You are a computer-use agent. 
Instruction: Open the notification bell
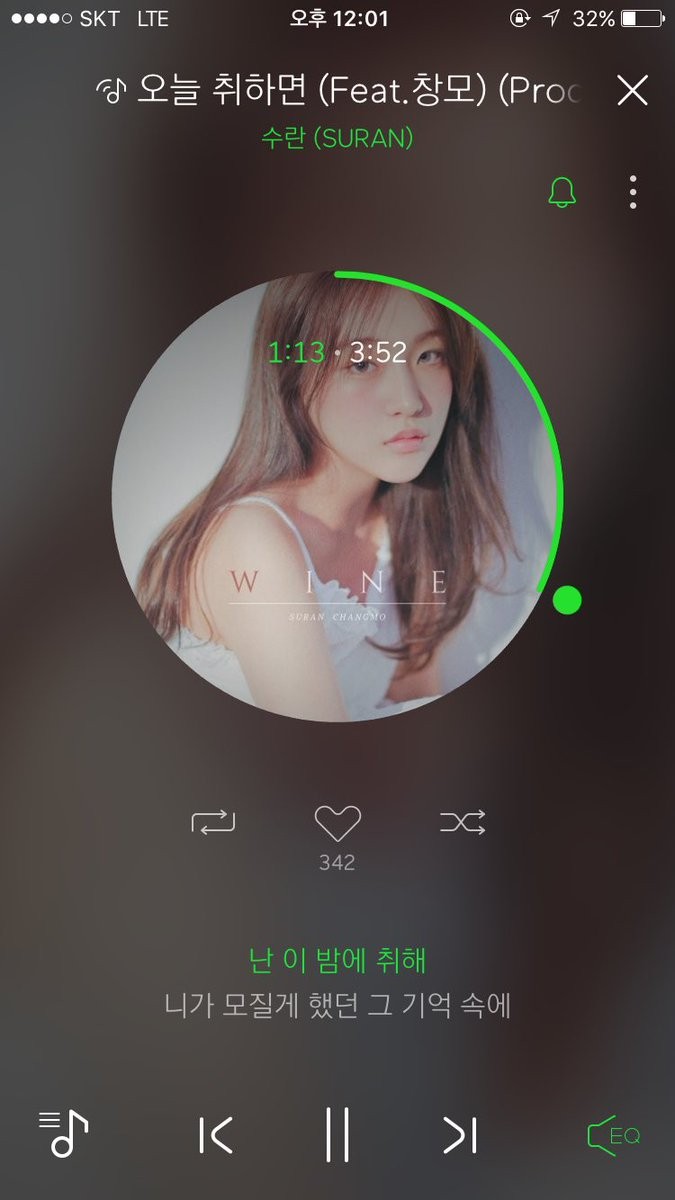pos(563,192)
